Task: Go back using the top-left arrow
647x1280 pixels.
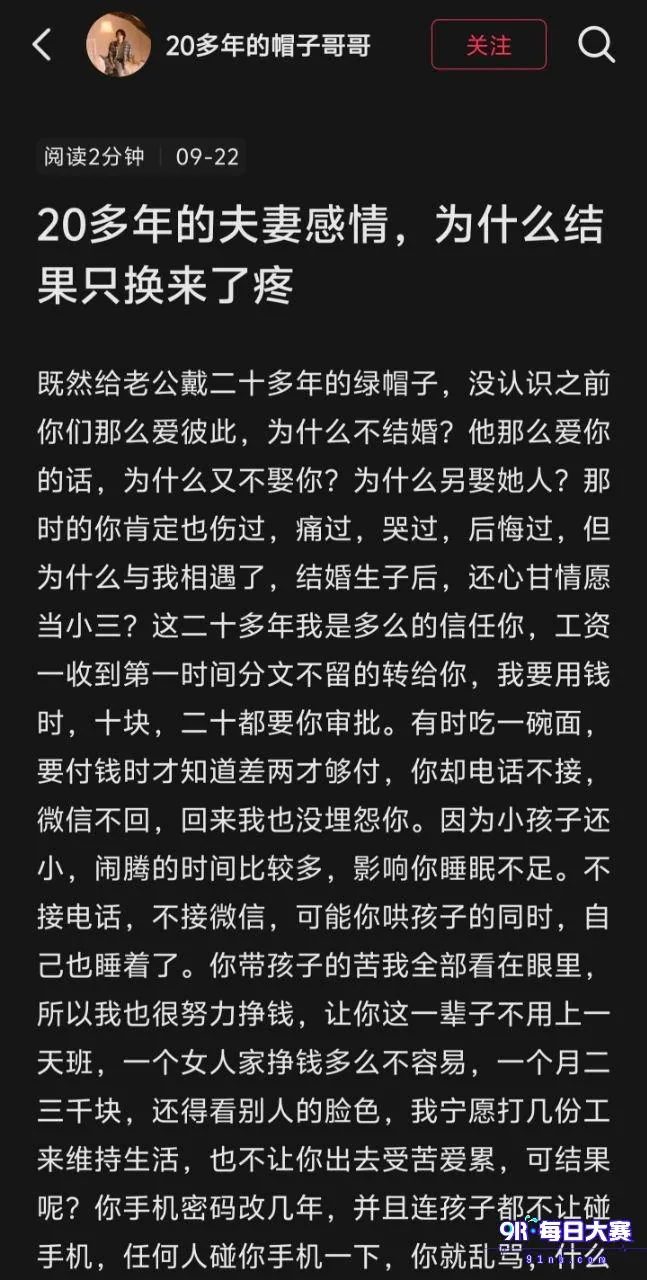Action: [42, 45]
